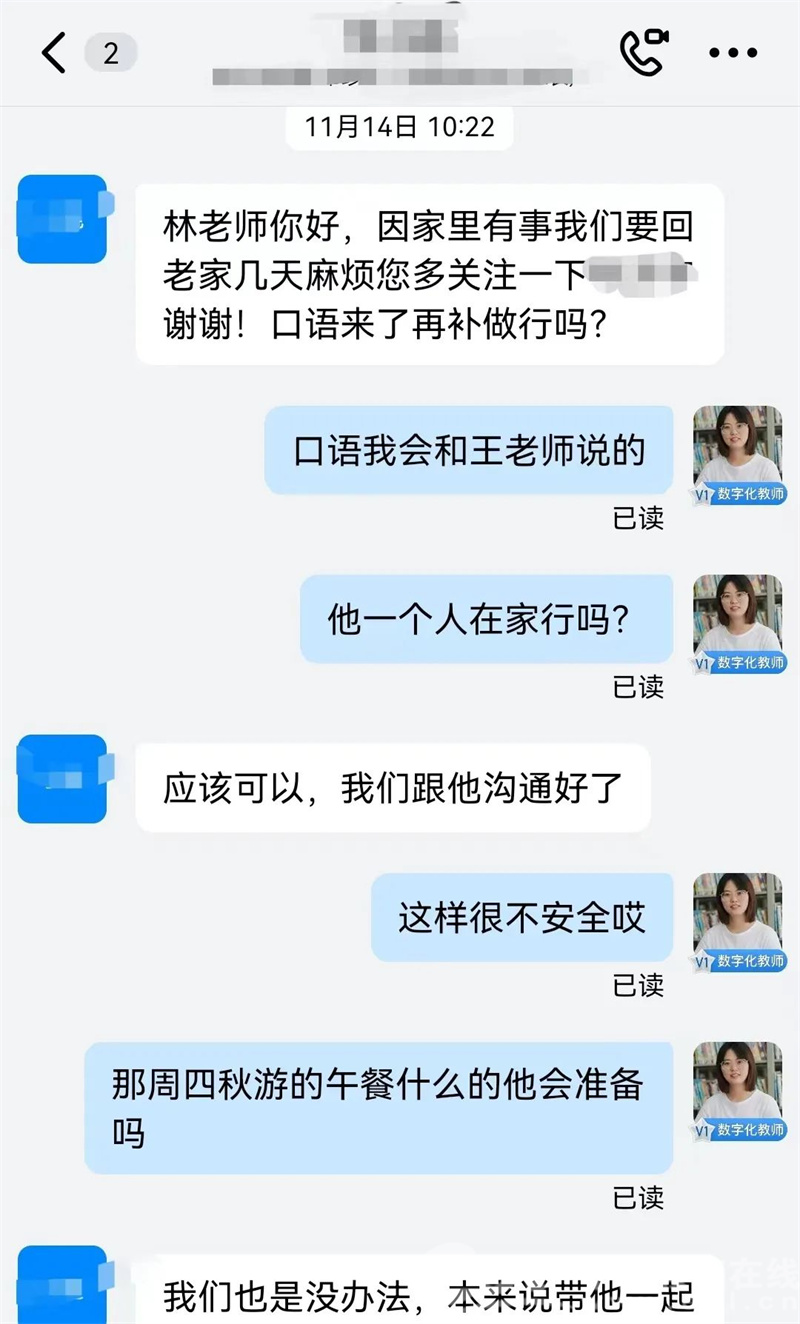View teacher profile next to "他一个人在家行吗?"

coord(738,623)
